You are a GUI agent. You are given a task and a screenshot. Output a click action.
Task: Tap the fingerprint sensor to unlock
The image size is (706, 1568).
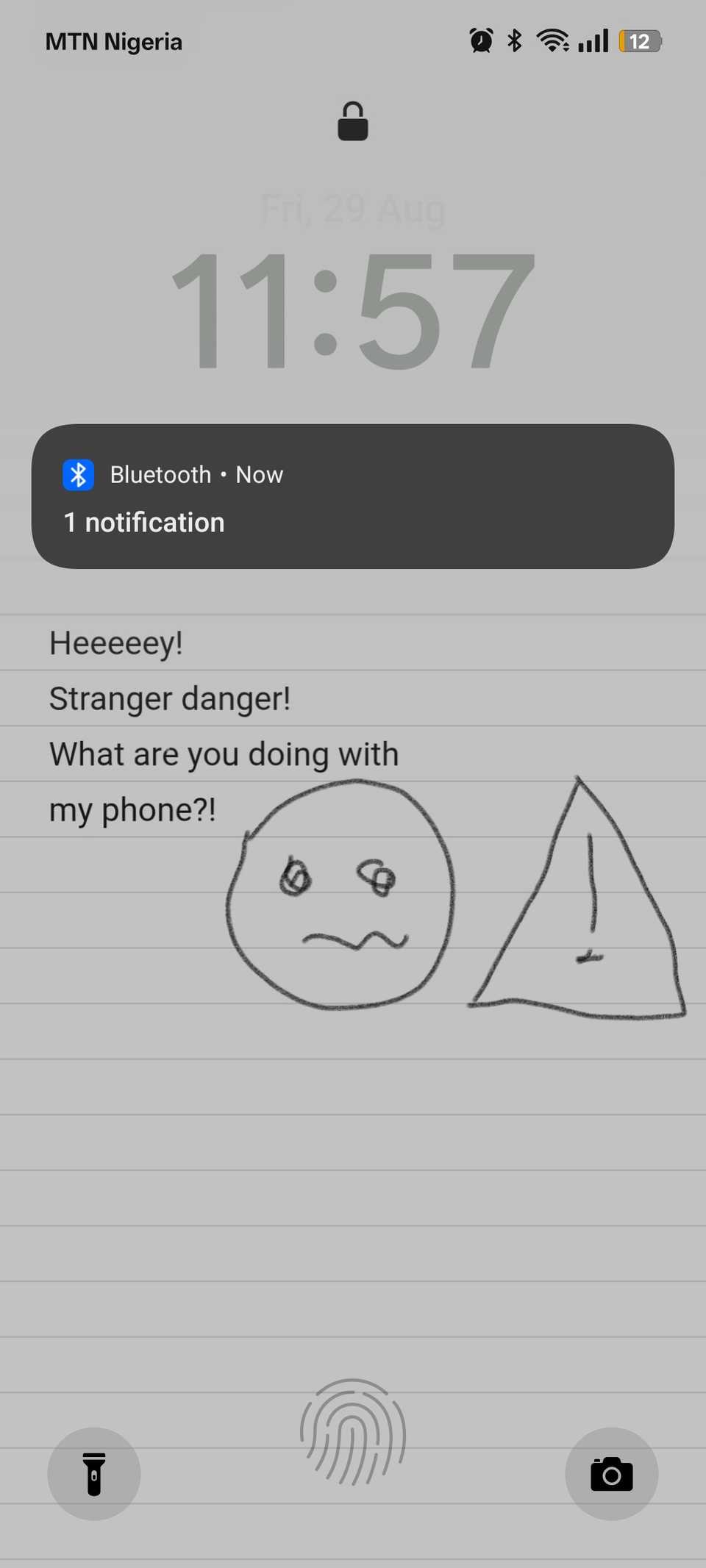click(x=353, y=1433)
